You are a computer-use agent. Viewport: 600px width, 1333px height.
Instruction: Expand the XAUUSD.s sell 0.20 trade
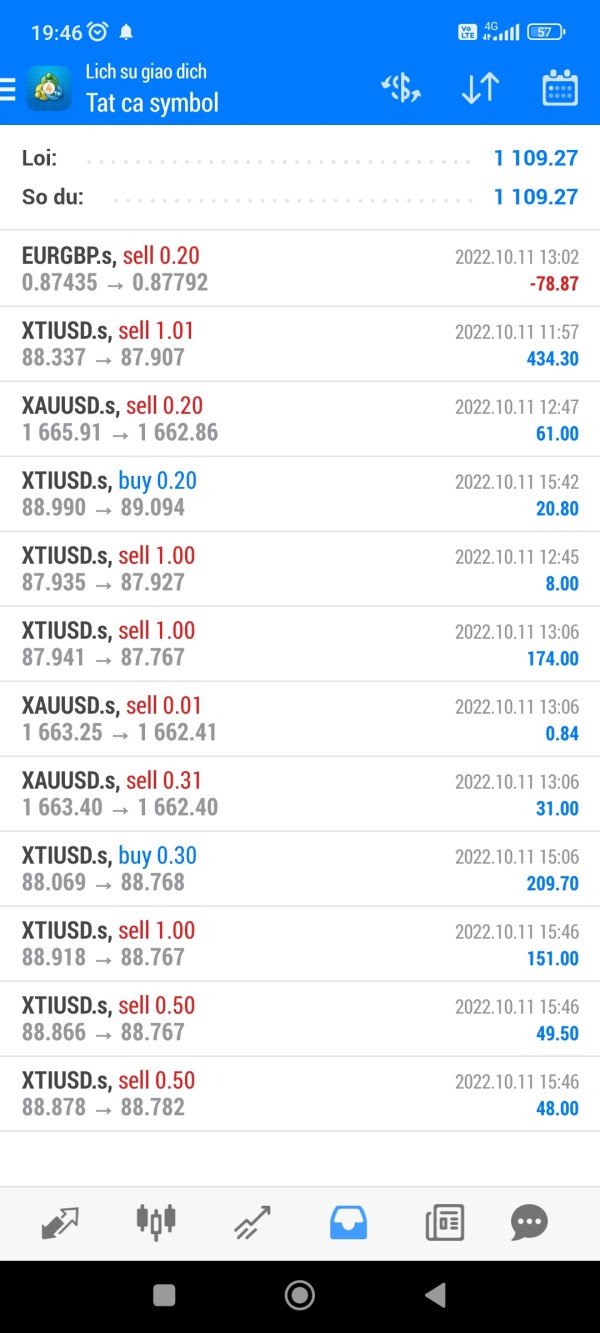(x=300, y=419)
